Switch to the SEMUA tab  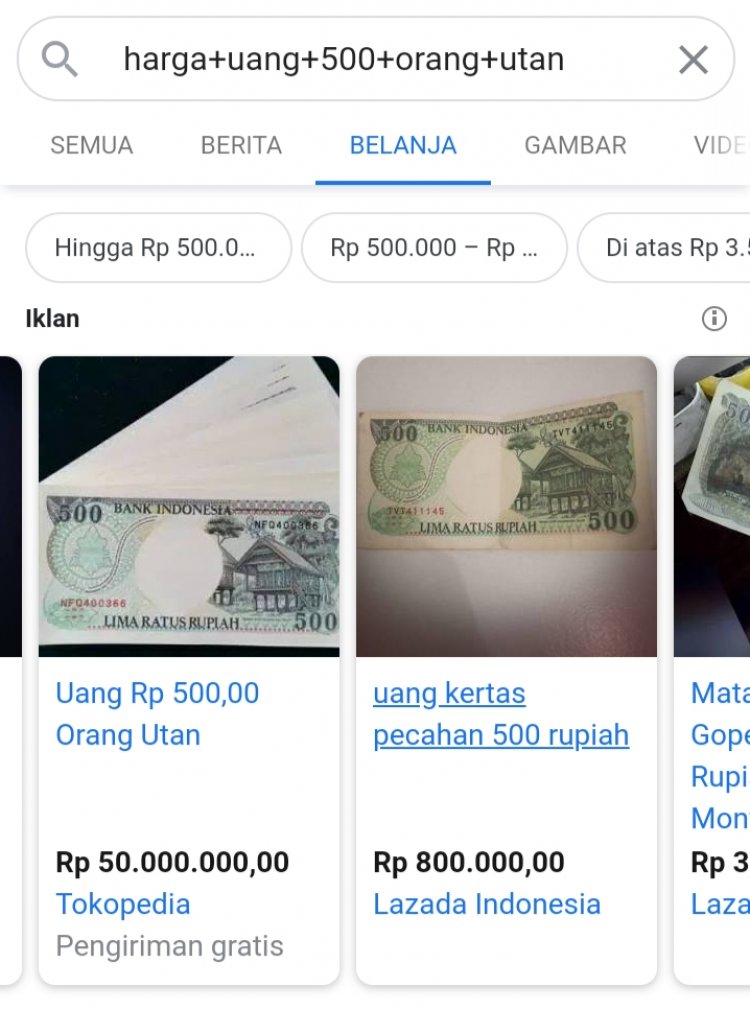pos(91,145)
